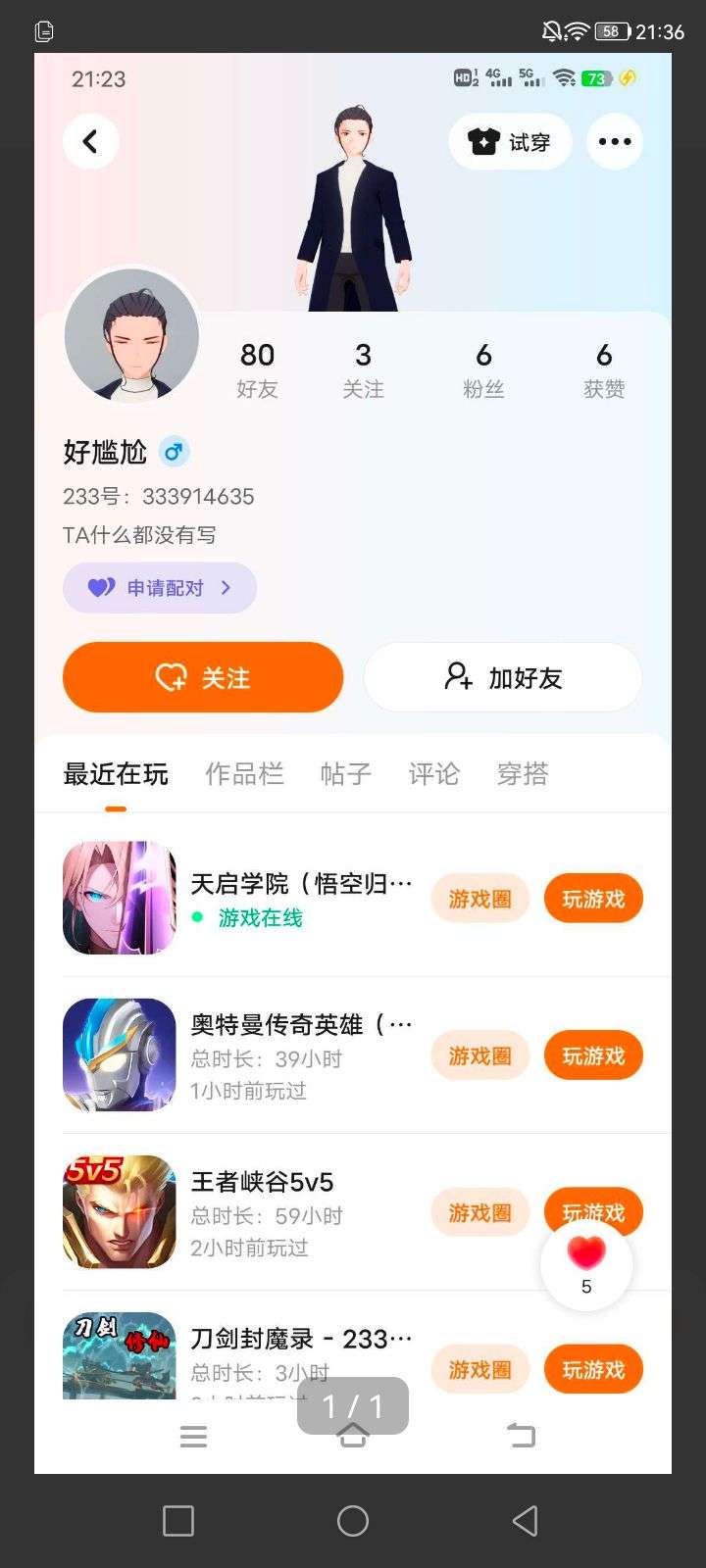View the profile avatar picture
Image resolution: width=706 pixels, height=1568 pixels.
point(132,336)
